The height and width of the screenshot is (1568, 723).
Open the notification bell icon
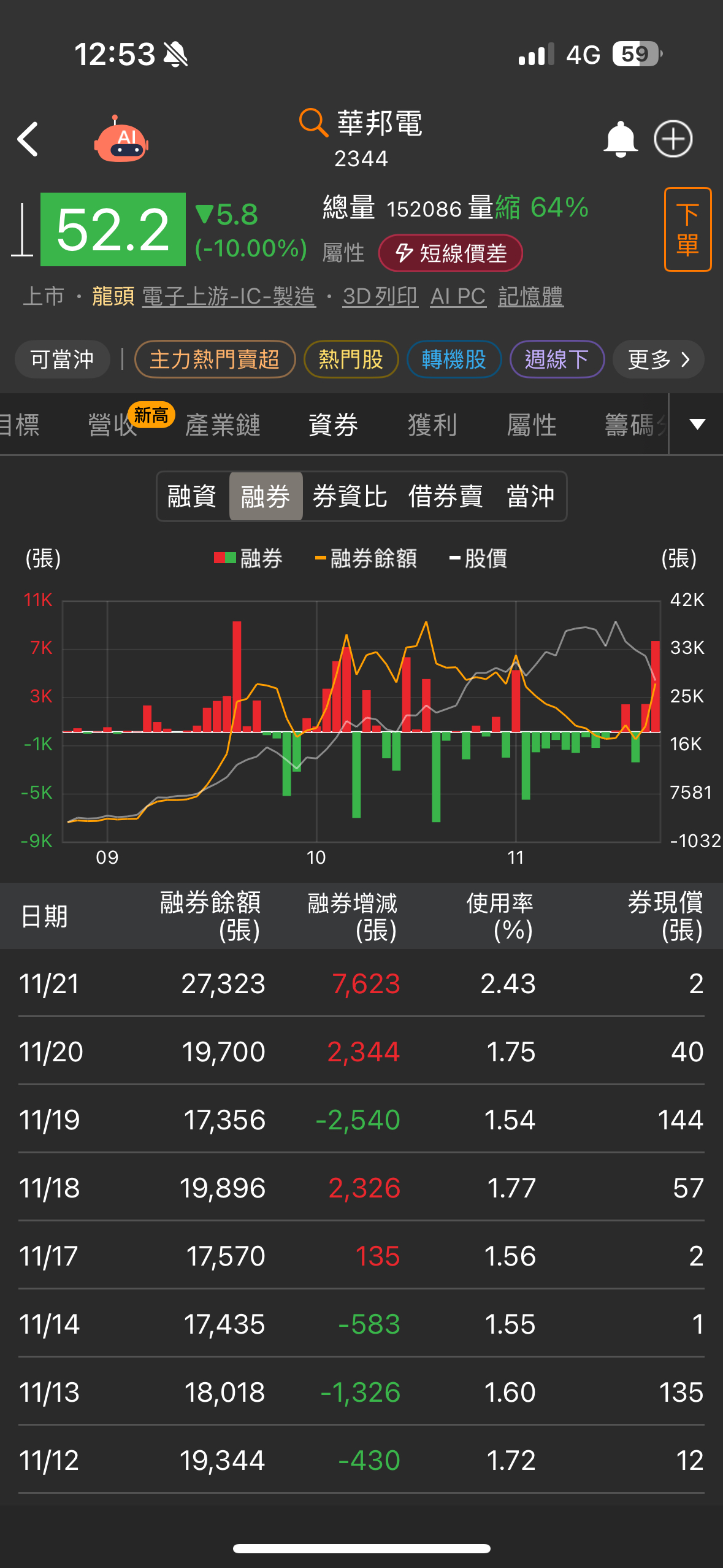pos(619,139)
